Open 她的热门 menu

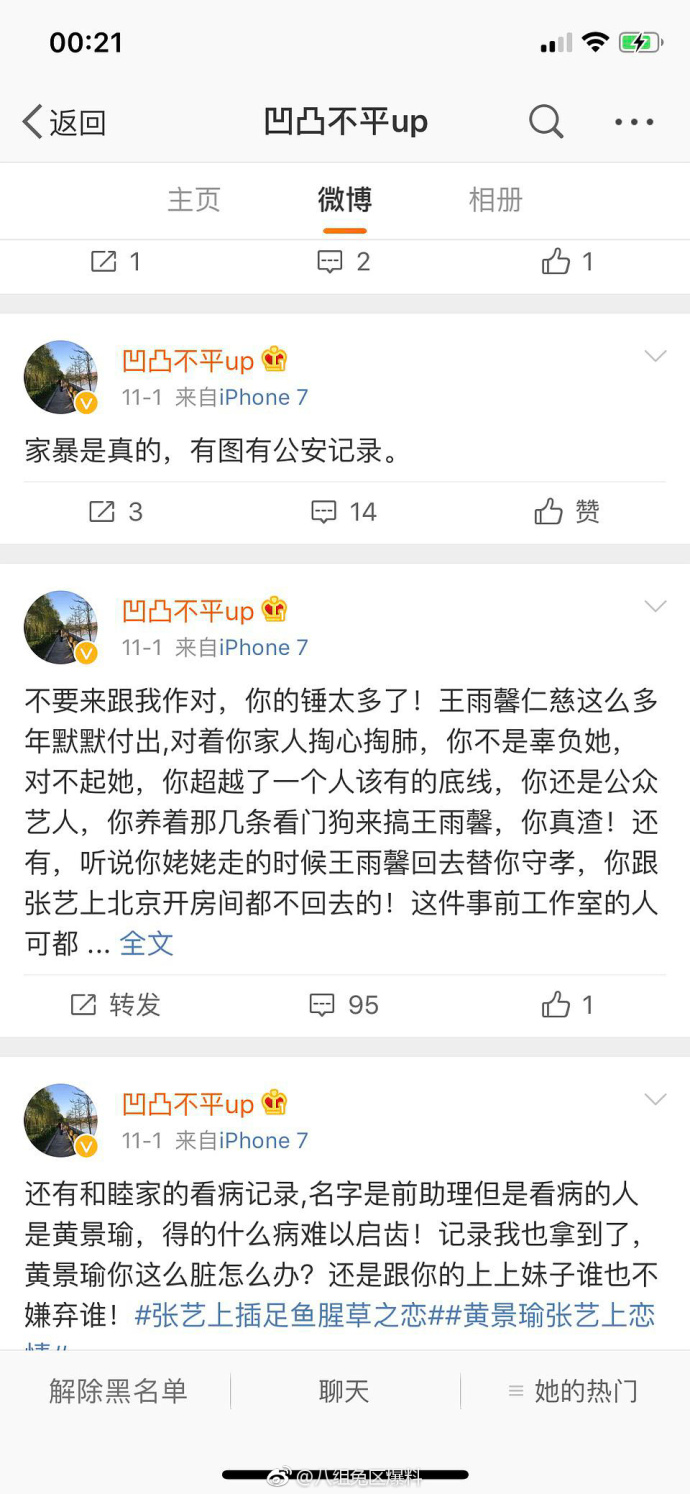[x=574, y=1391]
